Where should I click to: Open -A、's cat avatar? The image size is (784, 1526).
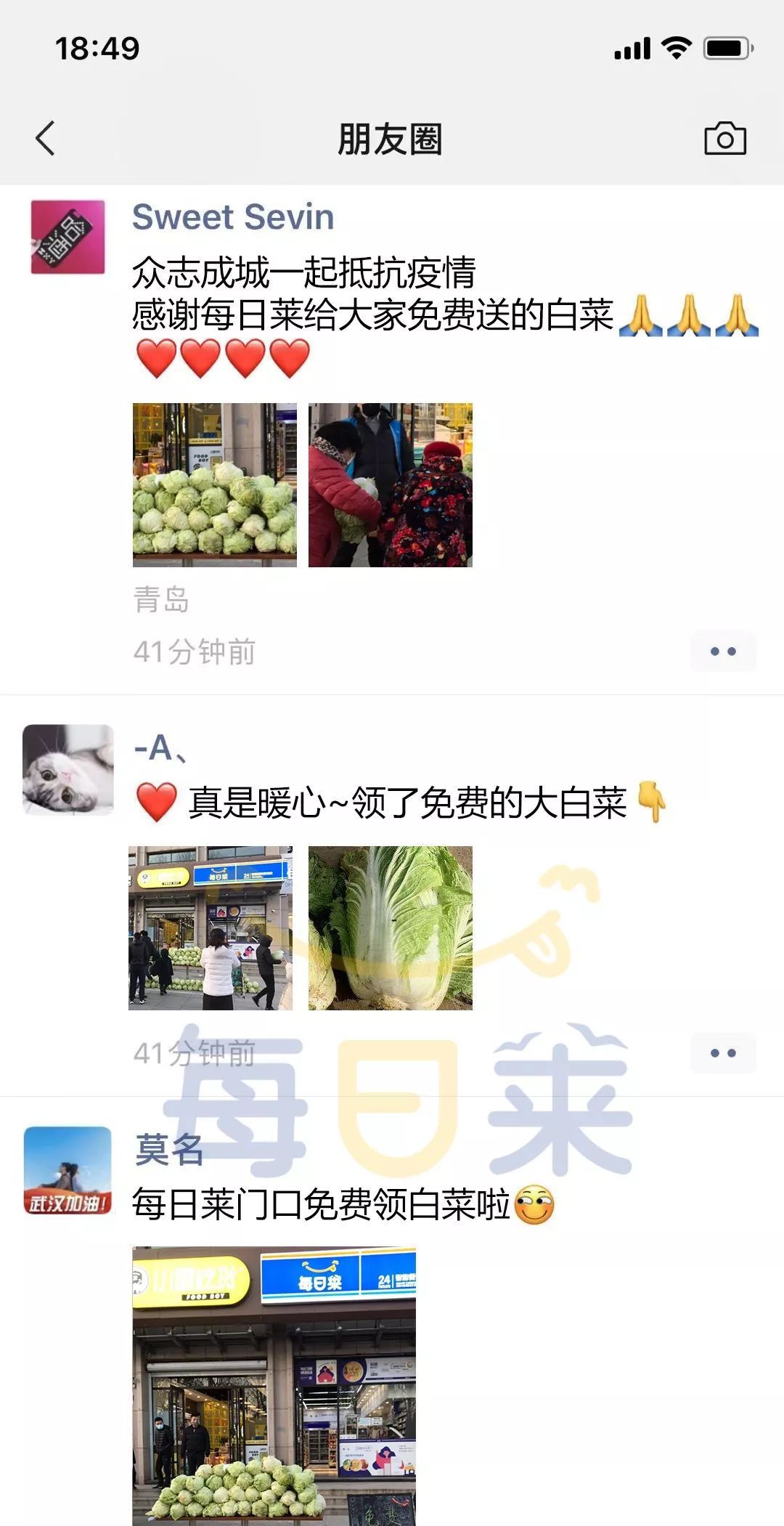point(68,769)
